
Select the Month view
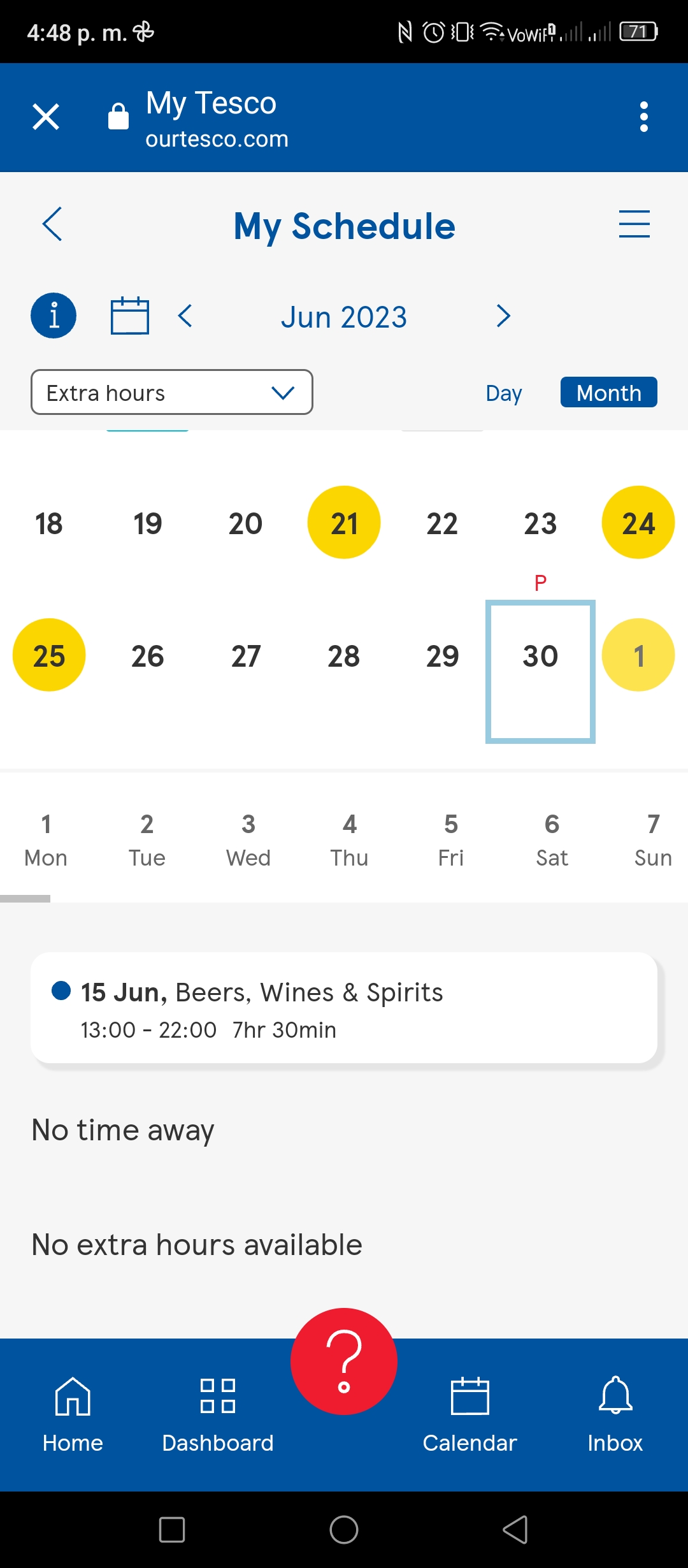[x=609, y=392]
